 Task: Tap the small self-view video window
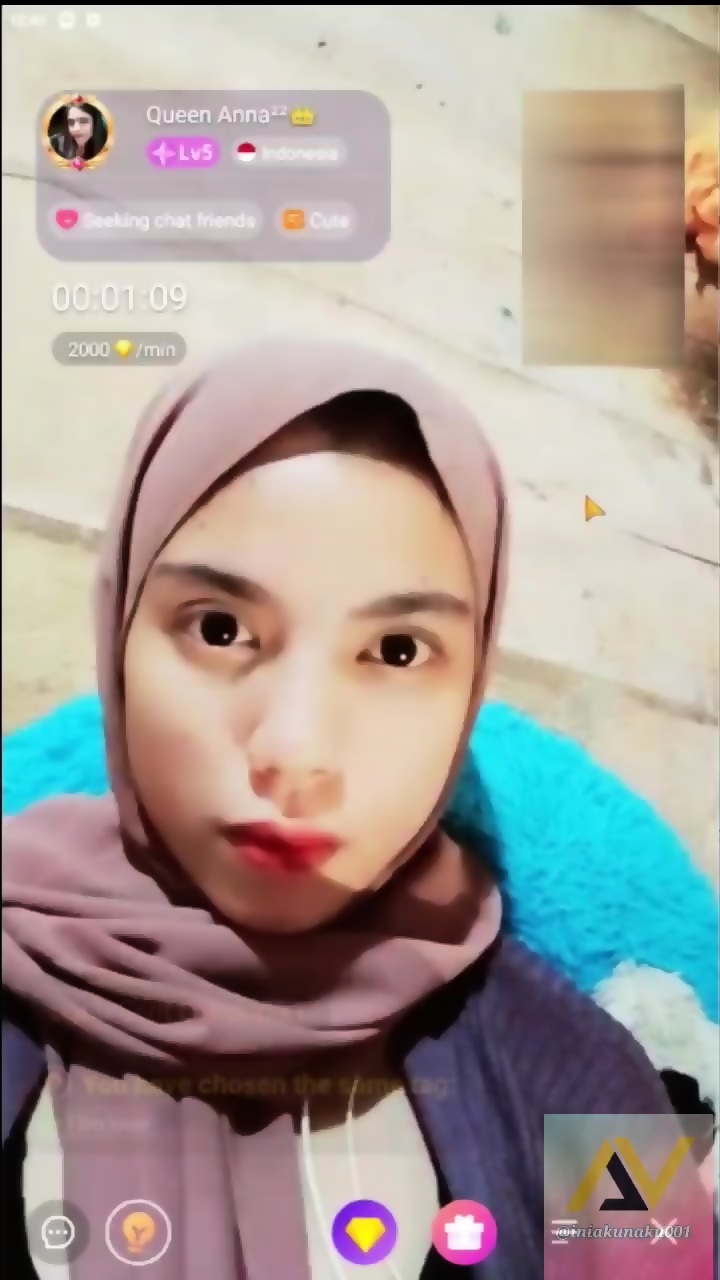coord(604,227)
